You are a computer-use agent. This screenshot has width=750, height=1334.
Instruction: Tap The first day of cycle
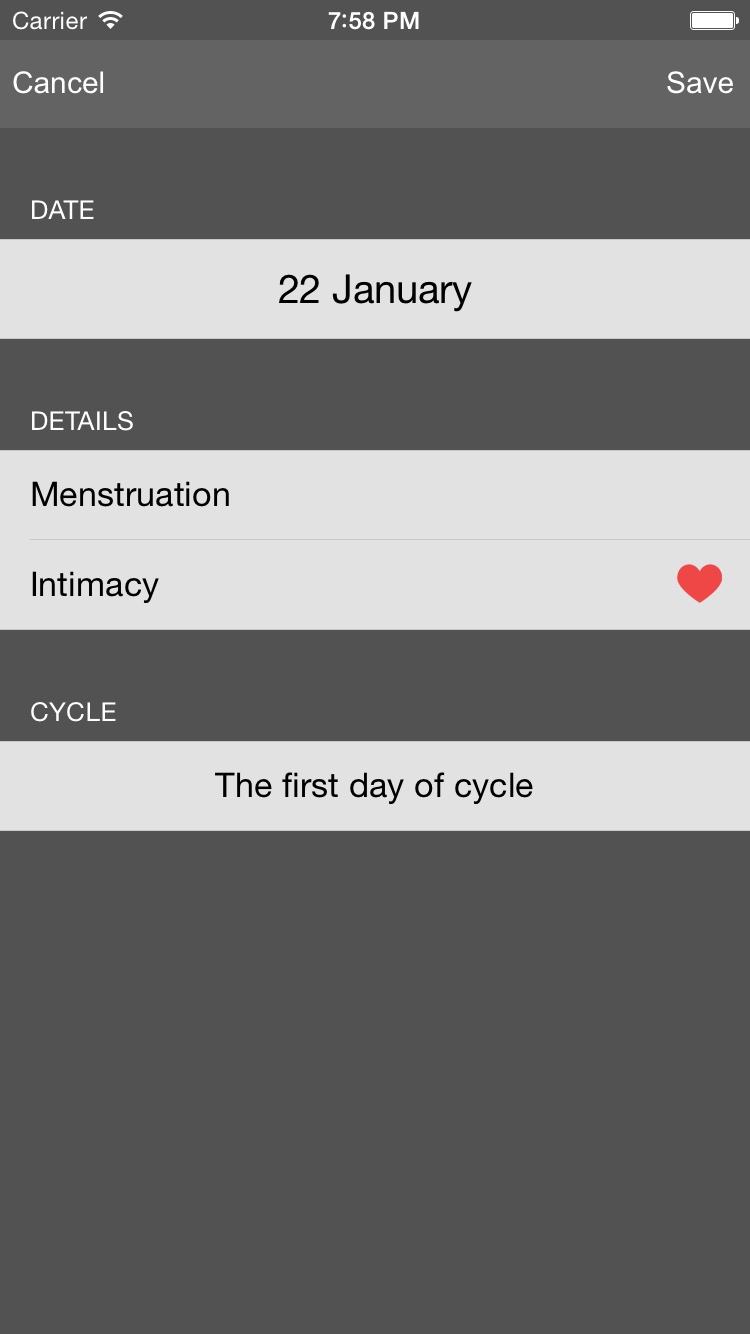[x=375, y=786]
